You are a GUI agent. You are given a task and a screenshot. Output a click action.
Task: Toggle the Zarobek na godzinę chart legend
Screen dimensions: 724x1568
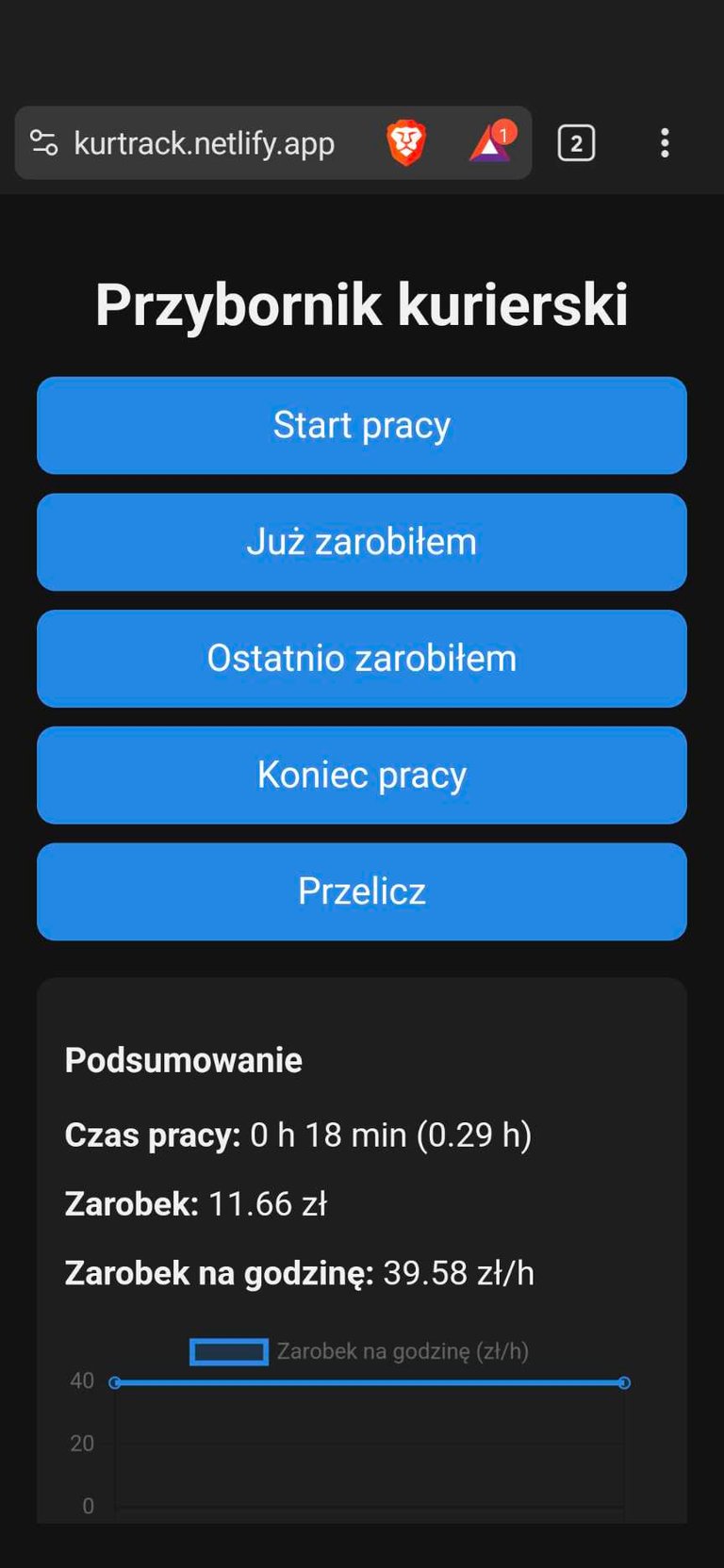point(359,1351)
